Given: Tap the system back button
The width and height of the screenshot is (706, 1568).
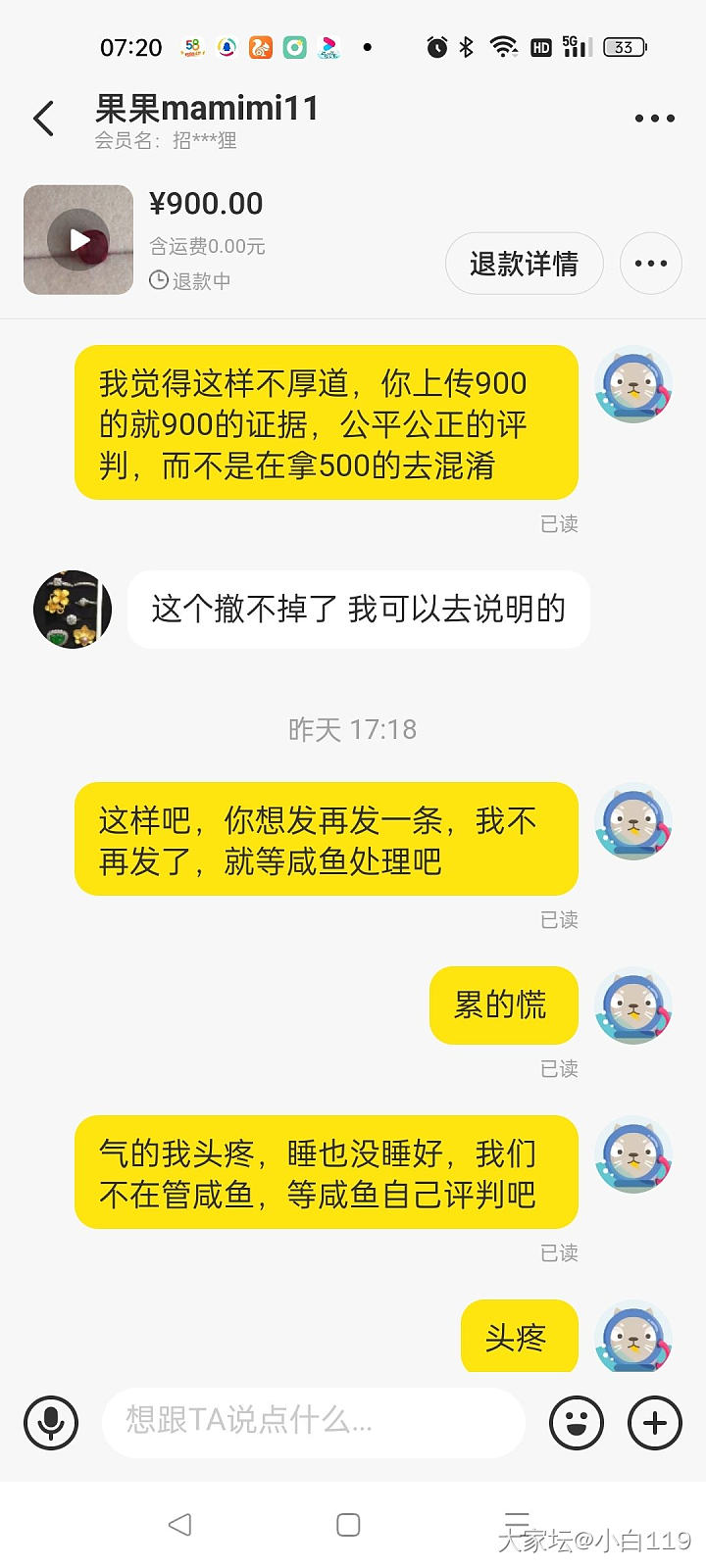Looking at the screenshot, I should [x=179, y=1525].
